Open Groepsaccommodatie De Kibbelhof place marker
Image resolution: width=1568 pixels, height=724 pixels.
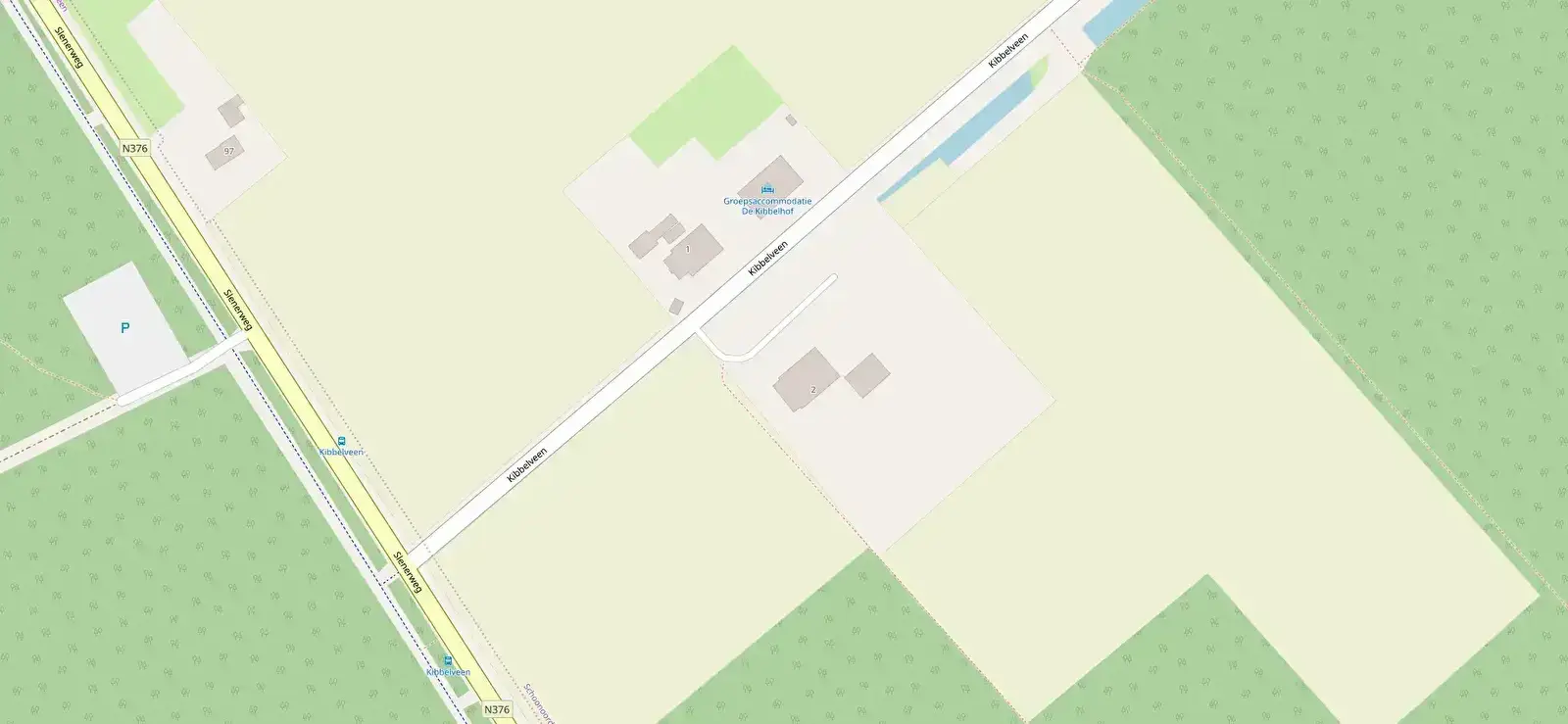[x=767, y=189]
